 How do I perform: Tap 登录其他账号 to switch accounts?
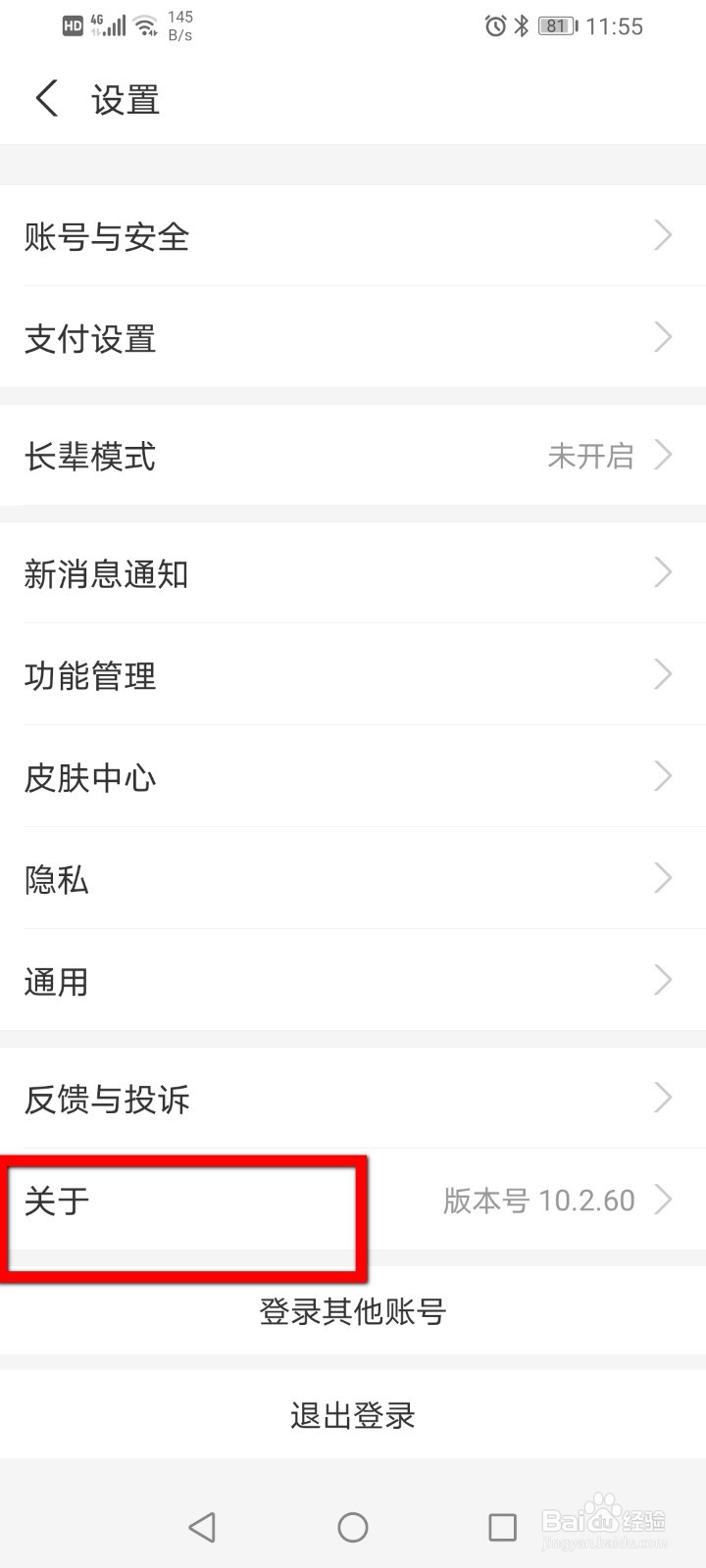click(x=353, y=1310)
